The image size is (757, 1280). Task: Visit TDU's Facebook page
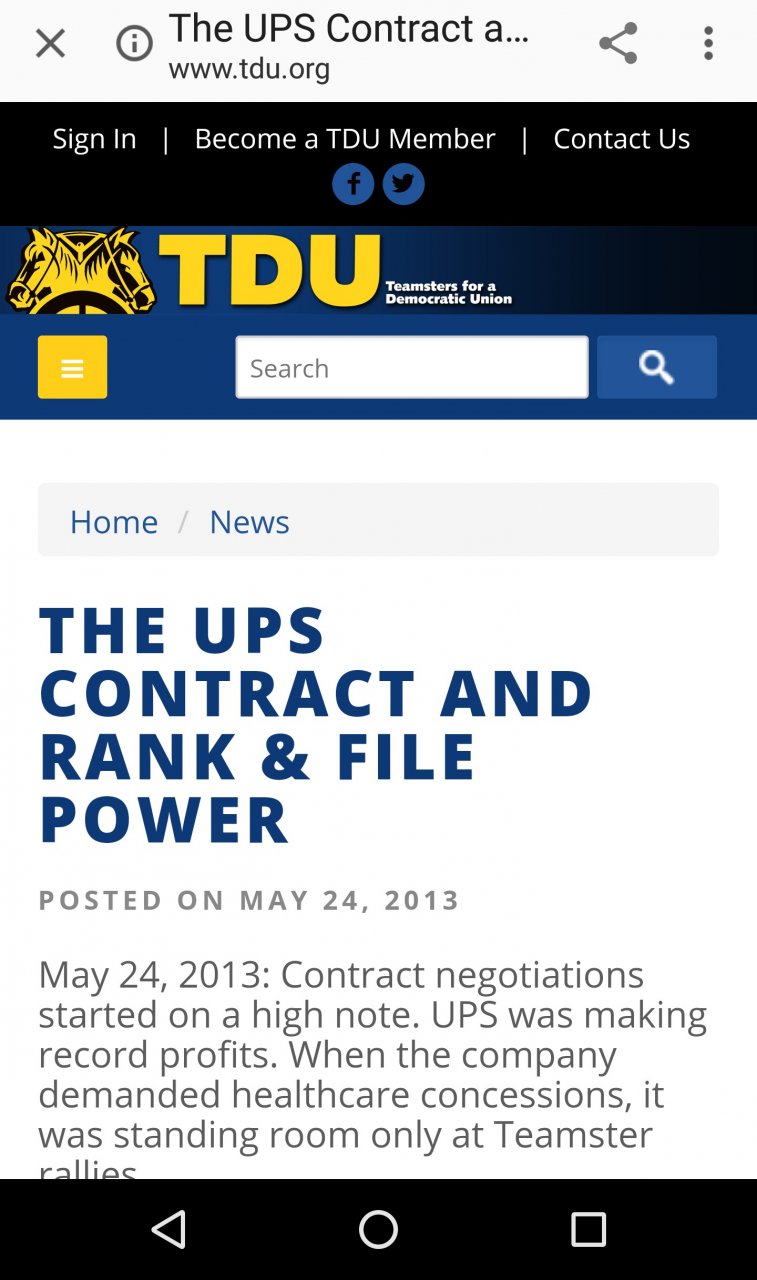pos(353,185)
